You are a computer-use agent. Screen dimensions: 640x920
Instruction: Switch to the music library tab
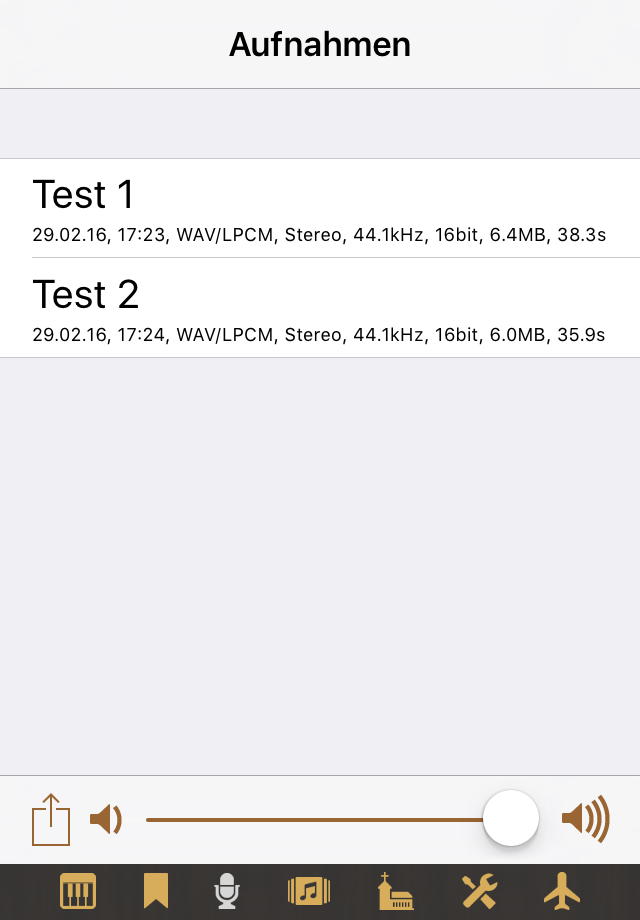[308, 890]
